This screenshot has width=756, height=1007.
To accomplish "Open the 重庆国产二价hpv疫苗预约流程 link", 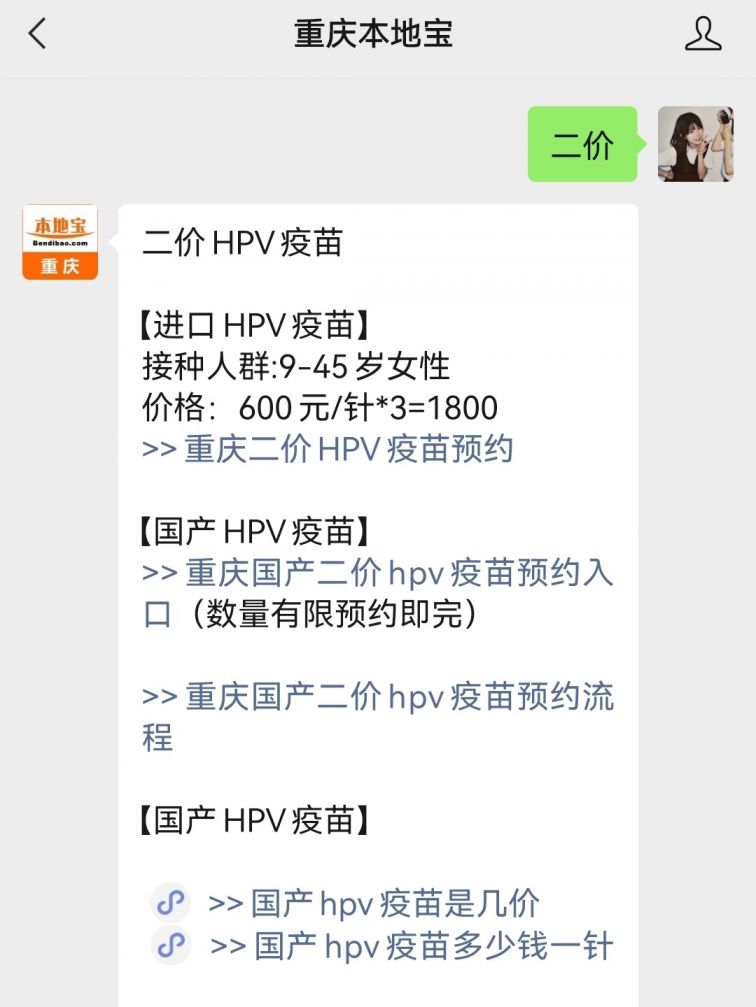I will tap(378, 697).
